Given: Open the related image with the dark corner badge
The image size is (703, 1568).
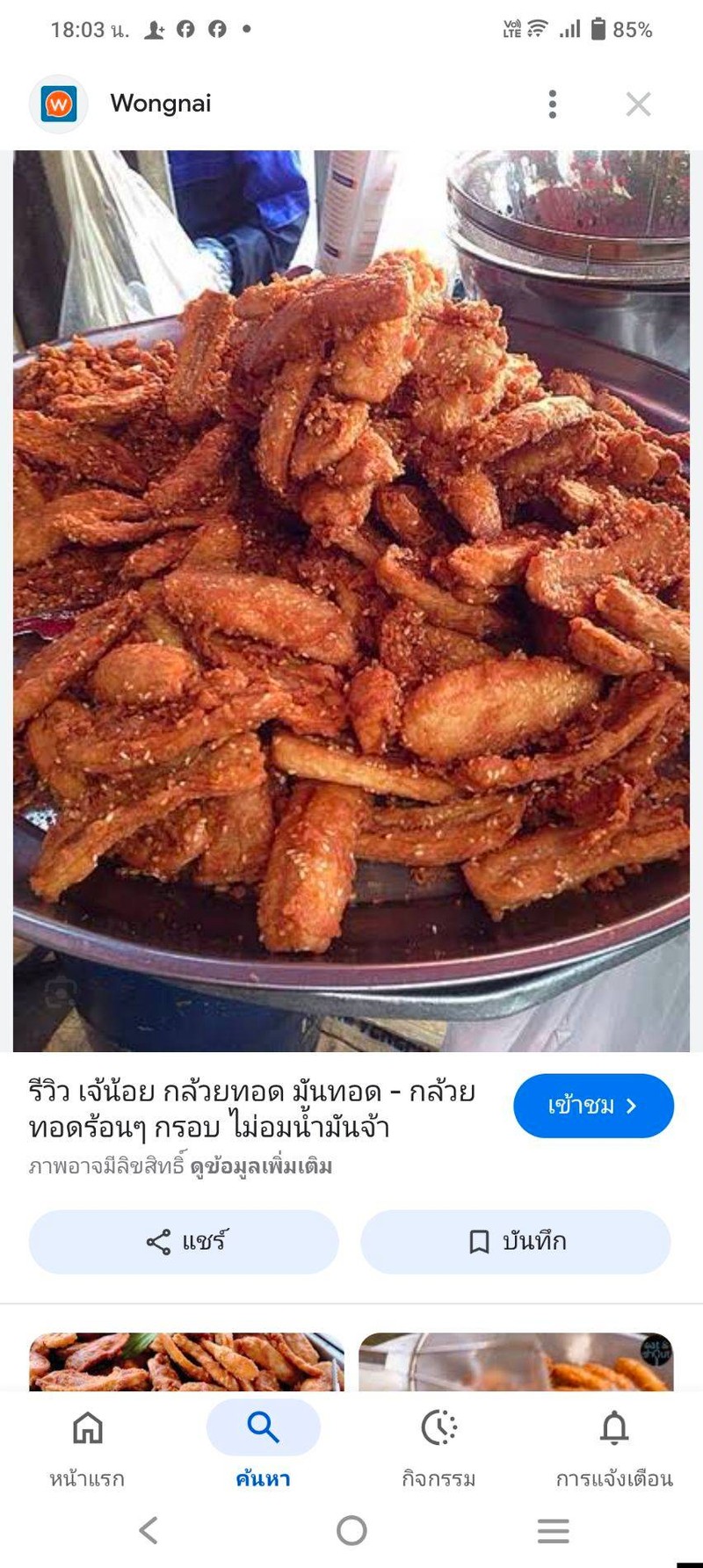Looking at the screenshot, I should point(516,1361).
